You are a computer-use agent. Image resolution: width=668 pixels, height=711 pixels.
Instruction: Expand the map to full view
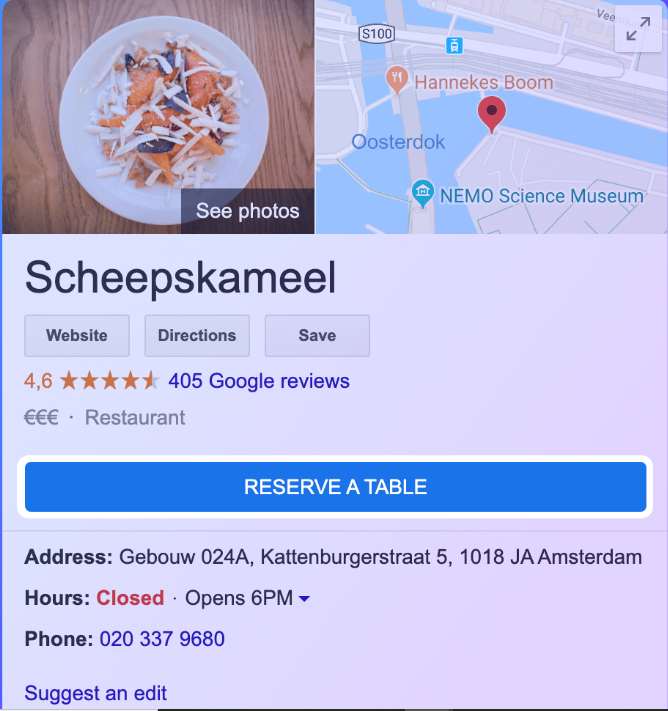(637, 31)
